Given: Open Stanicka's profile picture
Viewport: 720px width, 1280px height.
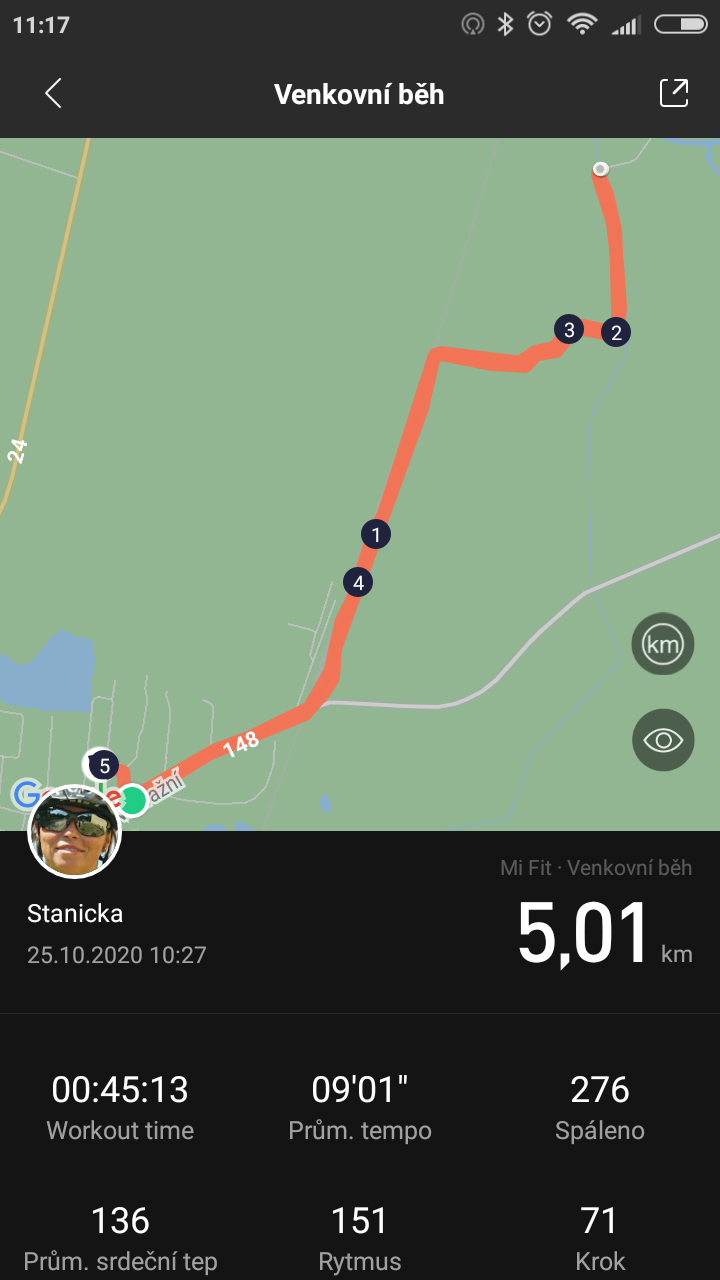Looking at the screenshot, I should click(x=75, y=831).
